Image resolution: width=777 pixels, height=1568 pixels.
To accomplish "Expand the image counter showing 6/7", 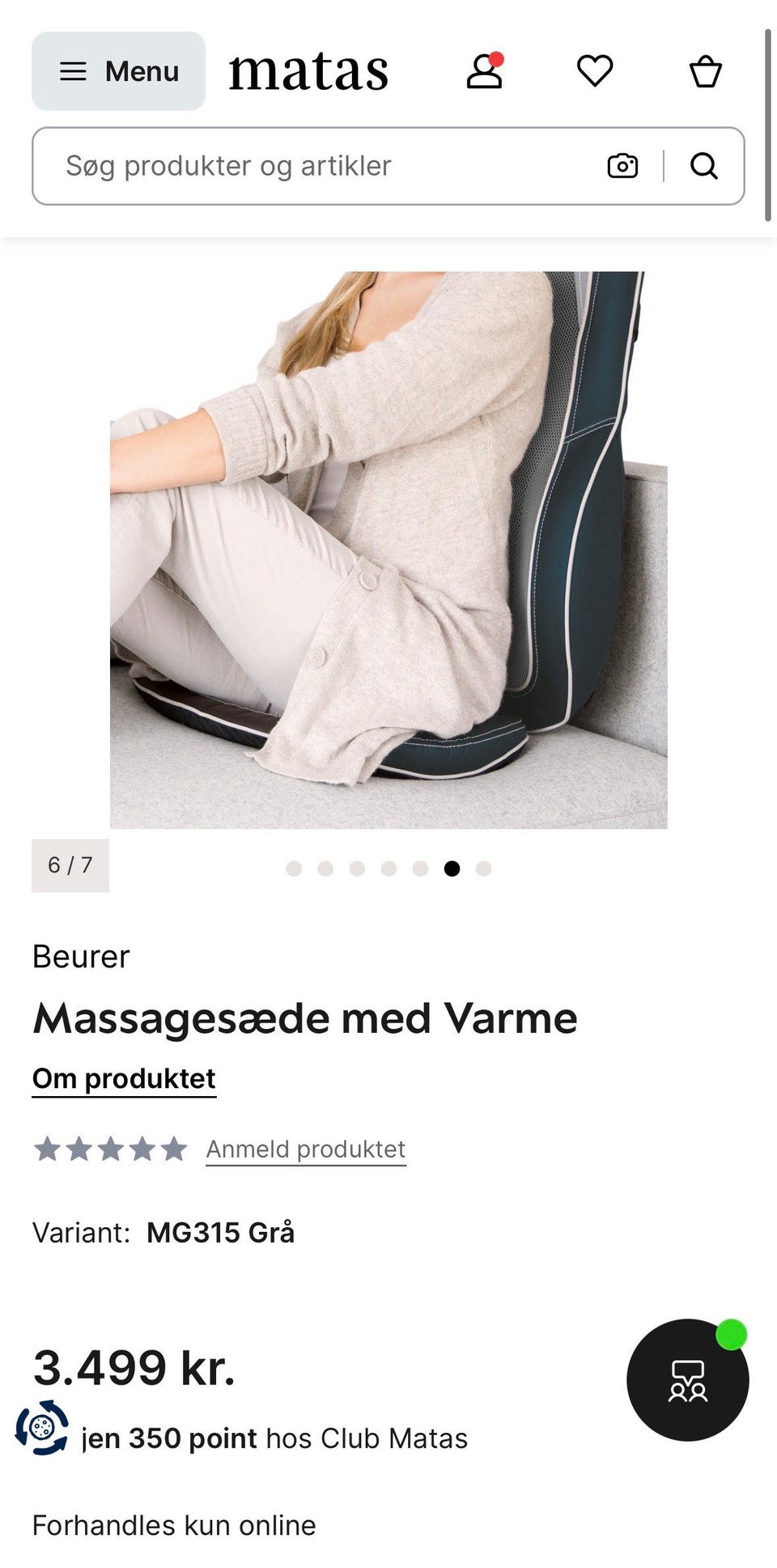I will pyautogui.click(x=70, y=865).
